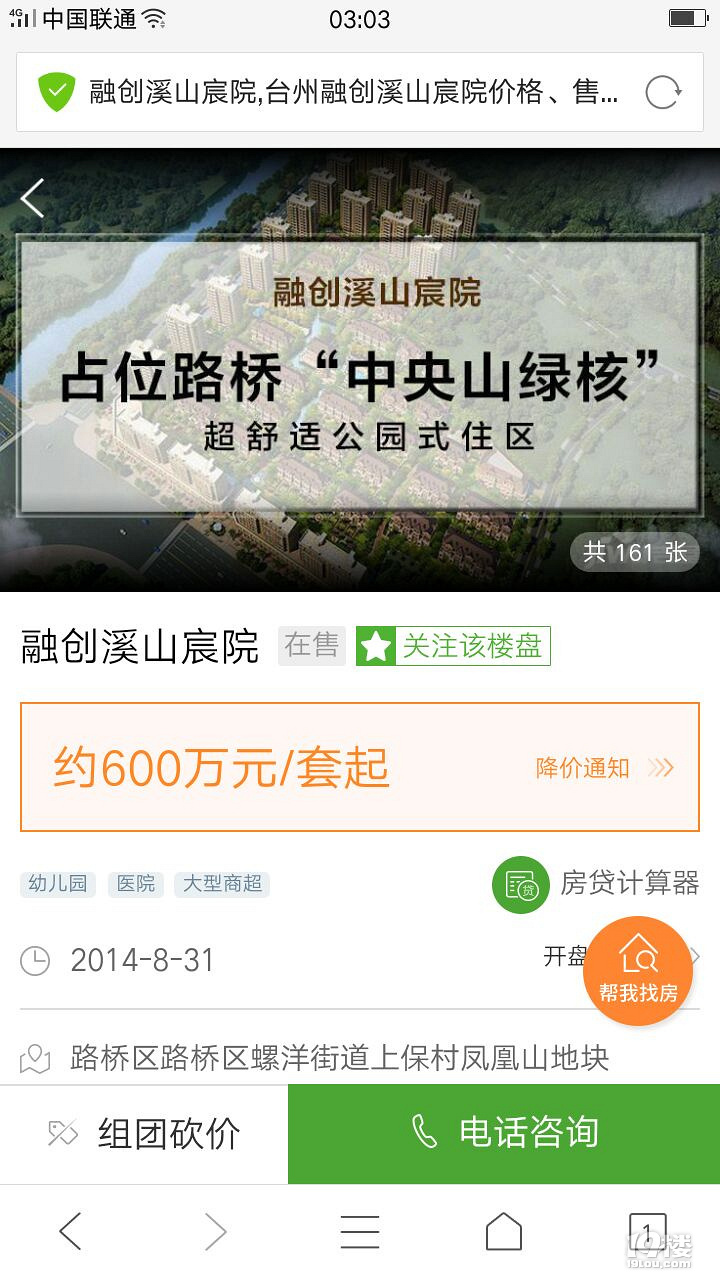Viewport: 720px width, 1280px height.
Task: Click the location pin icon near the address
Action: point(36,1057)
